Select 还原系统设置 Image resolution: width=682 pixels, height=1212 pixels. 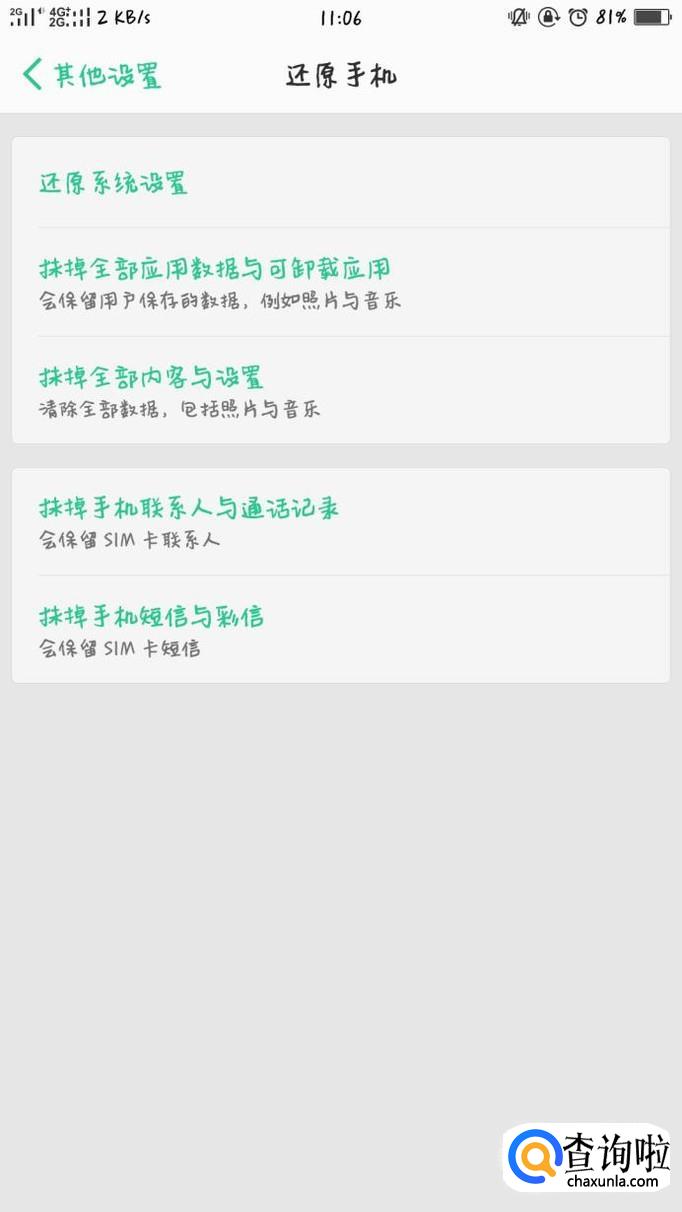click(113, 184)
